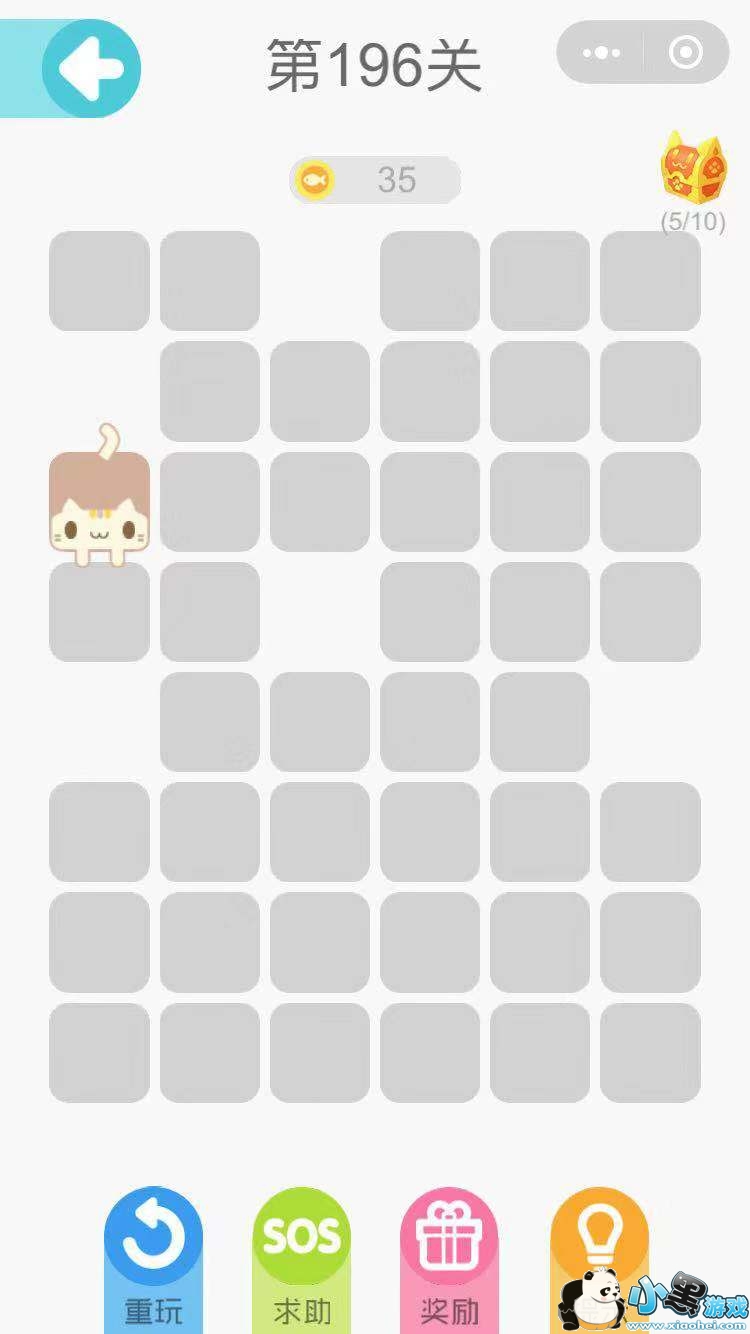Close the mini-program with the circle button
This screenshot has height=1334, width=750.
[685, 53]
